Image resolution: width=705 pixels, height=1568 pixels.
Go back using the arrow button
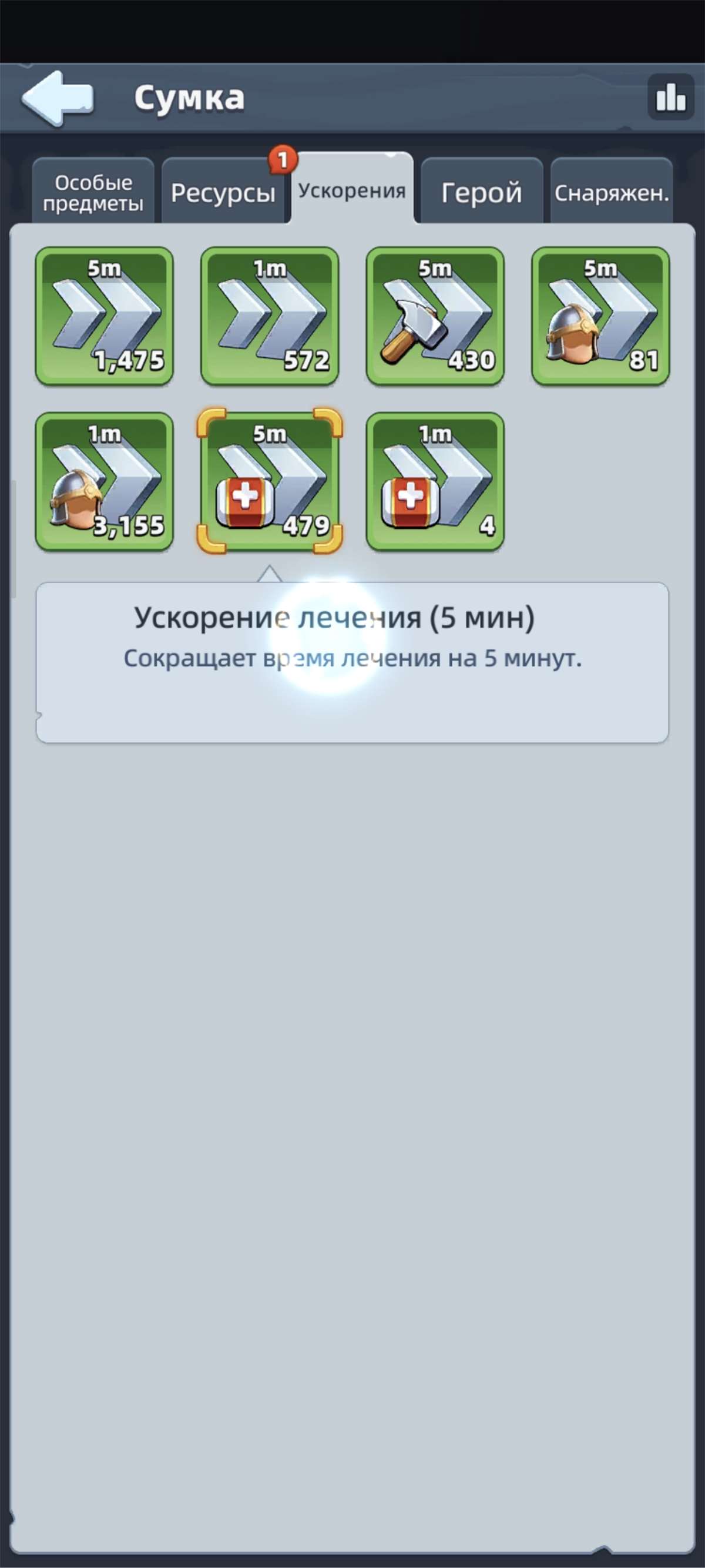point(57,98)
